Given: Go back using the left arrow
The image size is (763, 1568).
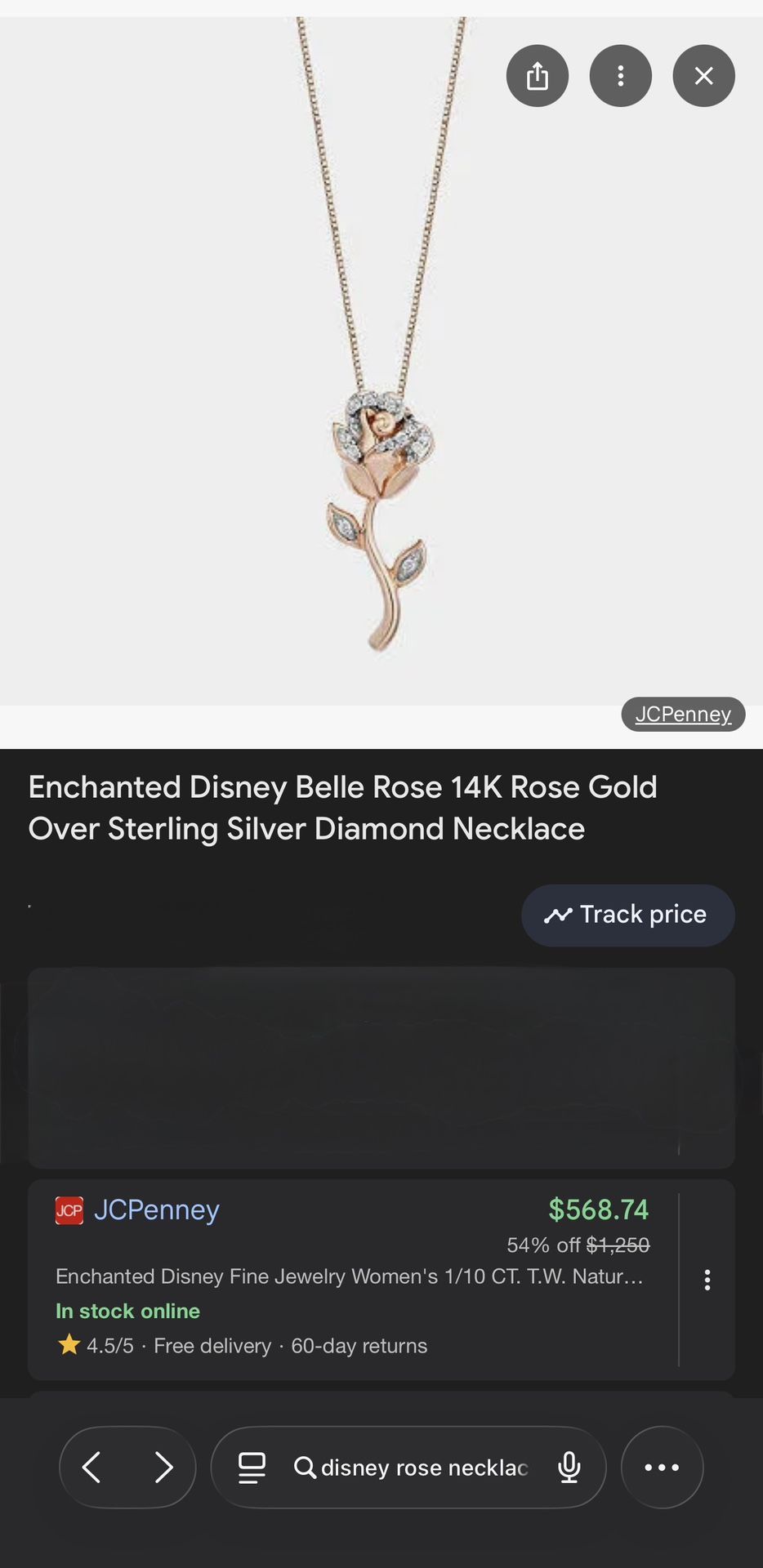Looking at the screenshot, I should click(91, 1467).
